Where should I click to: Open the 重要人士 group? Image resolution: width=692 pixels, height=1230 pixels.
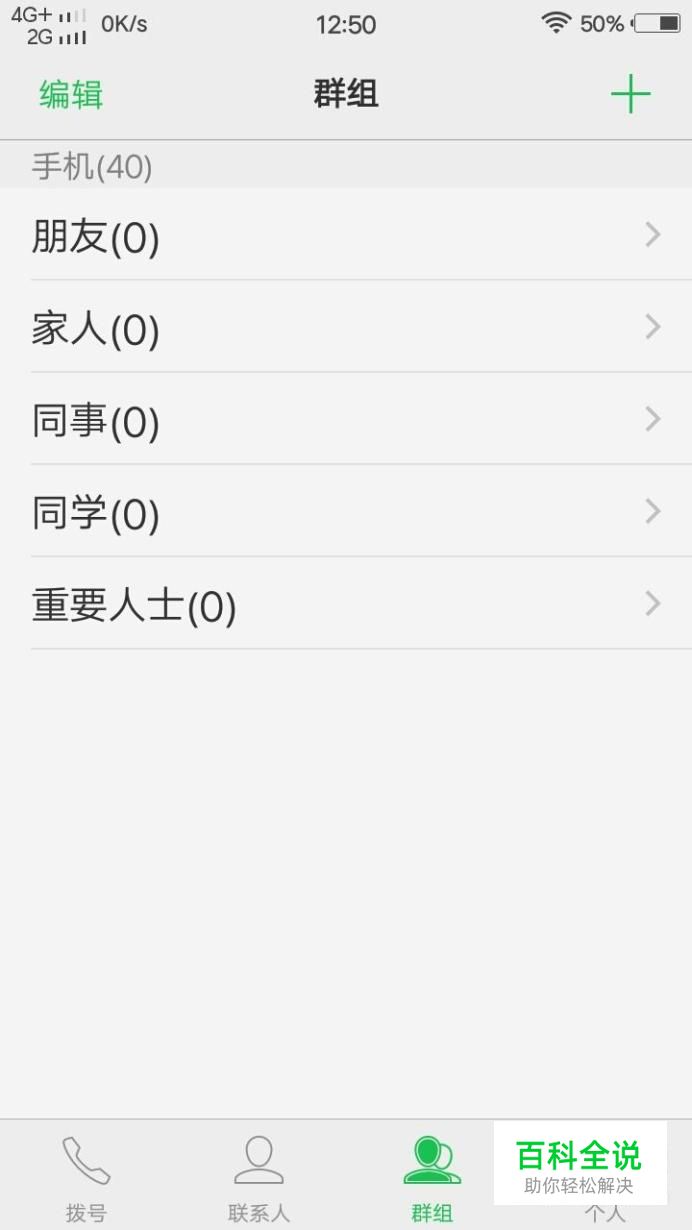[346, 605]
